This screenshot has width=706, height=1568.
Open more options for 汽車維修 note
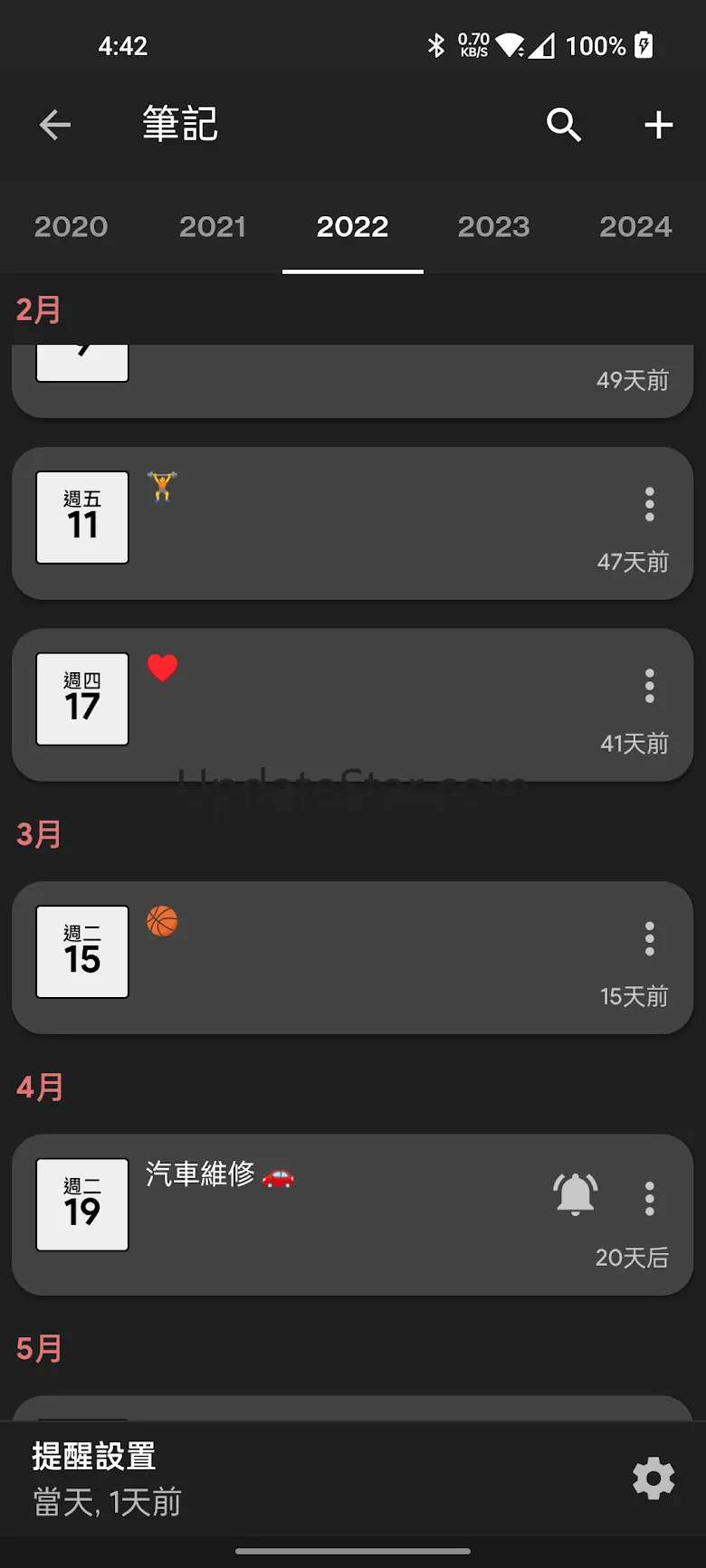click(650, 1198)
